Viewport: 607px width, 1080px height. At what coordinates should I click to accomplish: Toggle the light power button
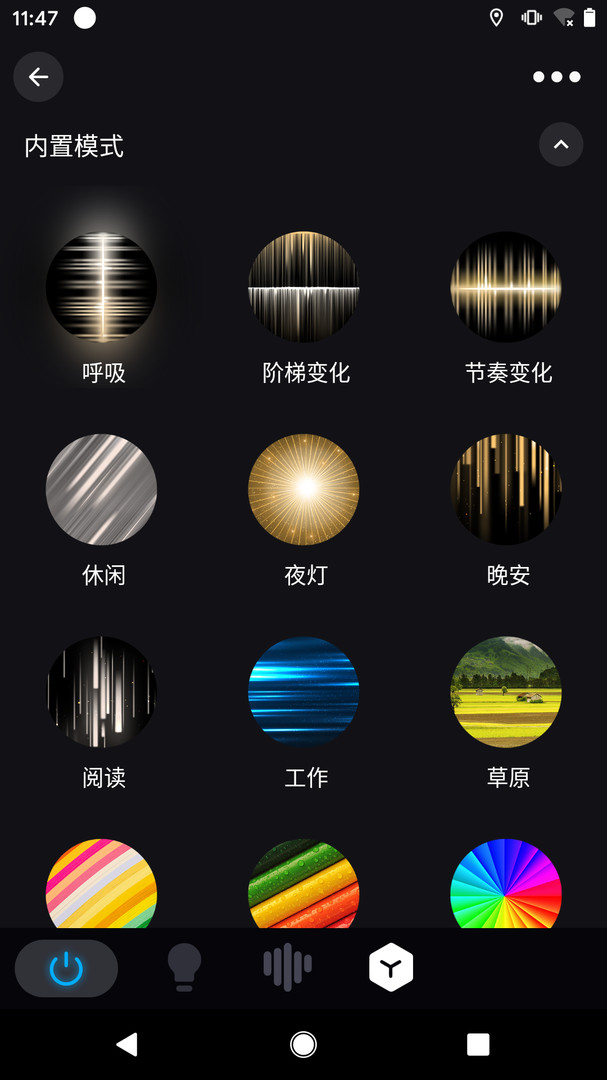tap(66, 968)
